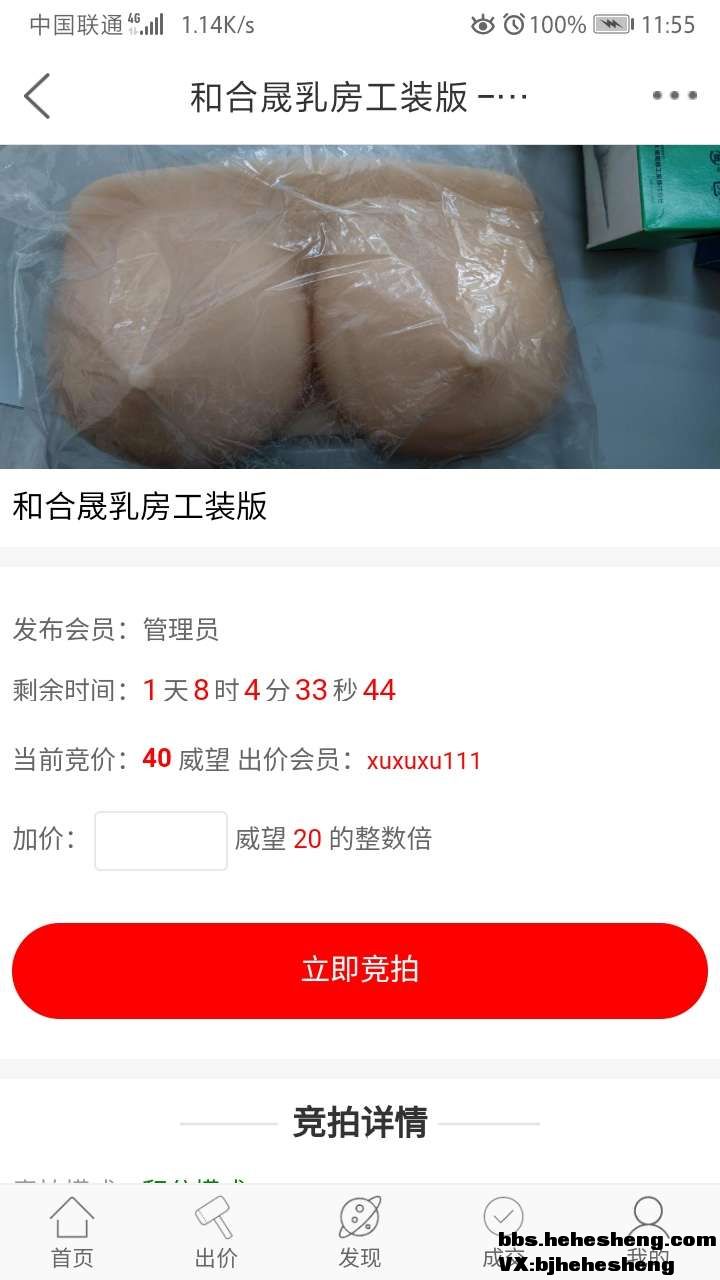Switch to the 发现 tab
This screenshot has height=1280, width=720.
[360, 1233]
